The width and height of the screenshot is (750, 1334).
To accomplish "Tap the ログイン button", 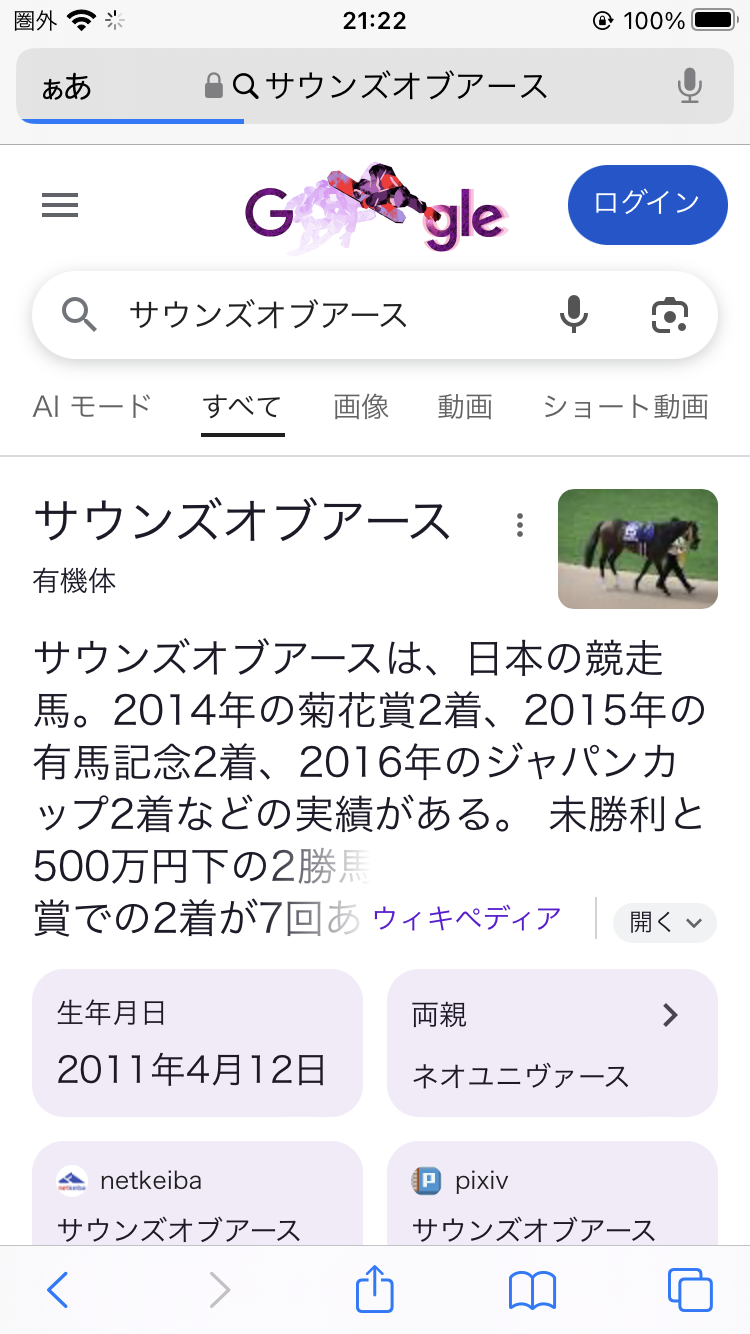I will [647, 204].
